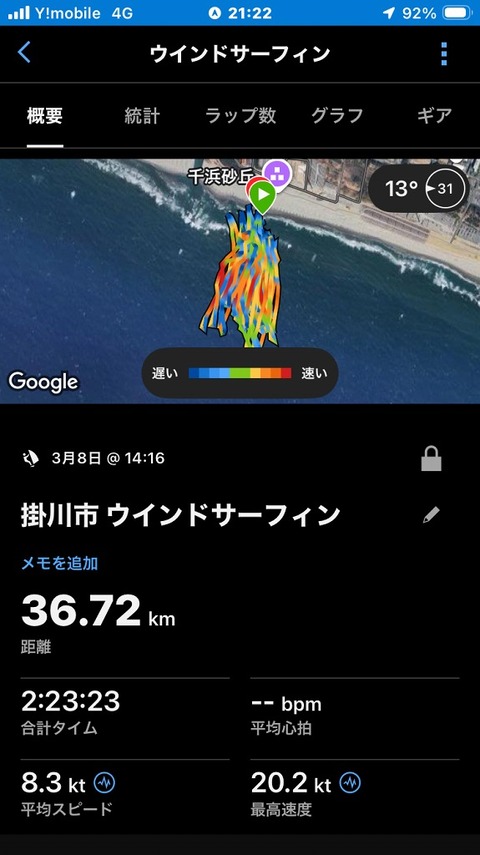Select the ギア tab
Image resolution: width=480 pixels, height=855 pixels.
(434, 116)
